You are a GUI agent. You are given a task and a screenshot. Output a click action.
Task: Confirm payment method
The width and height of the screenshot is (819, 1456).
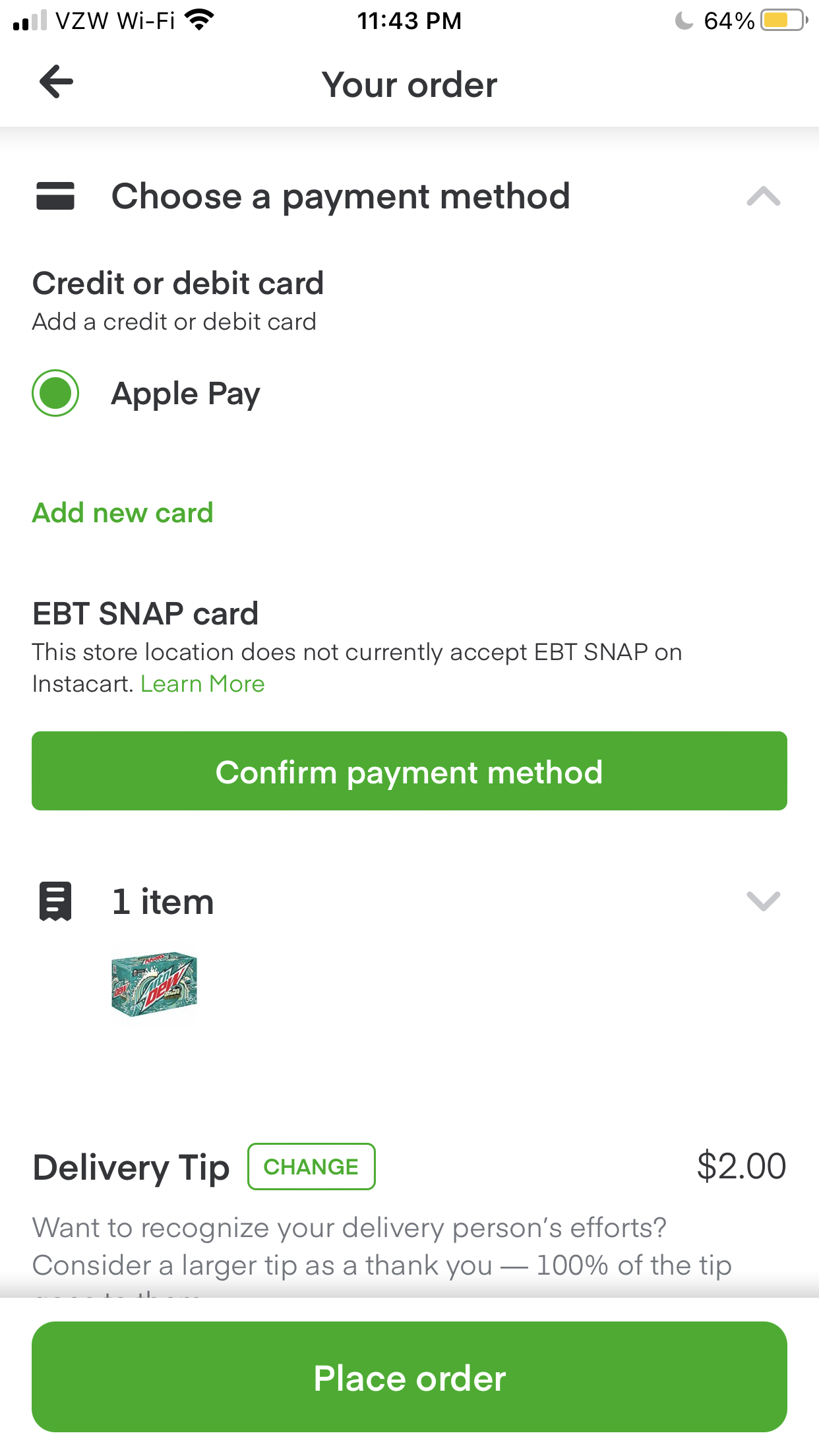point(409,771)
